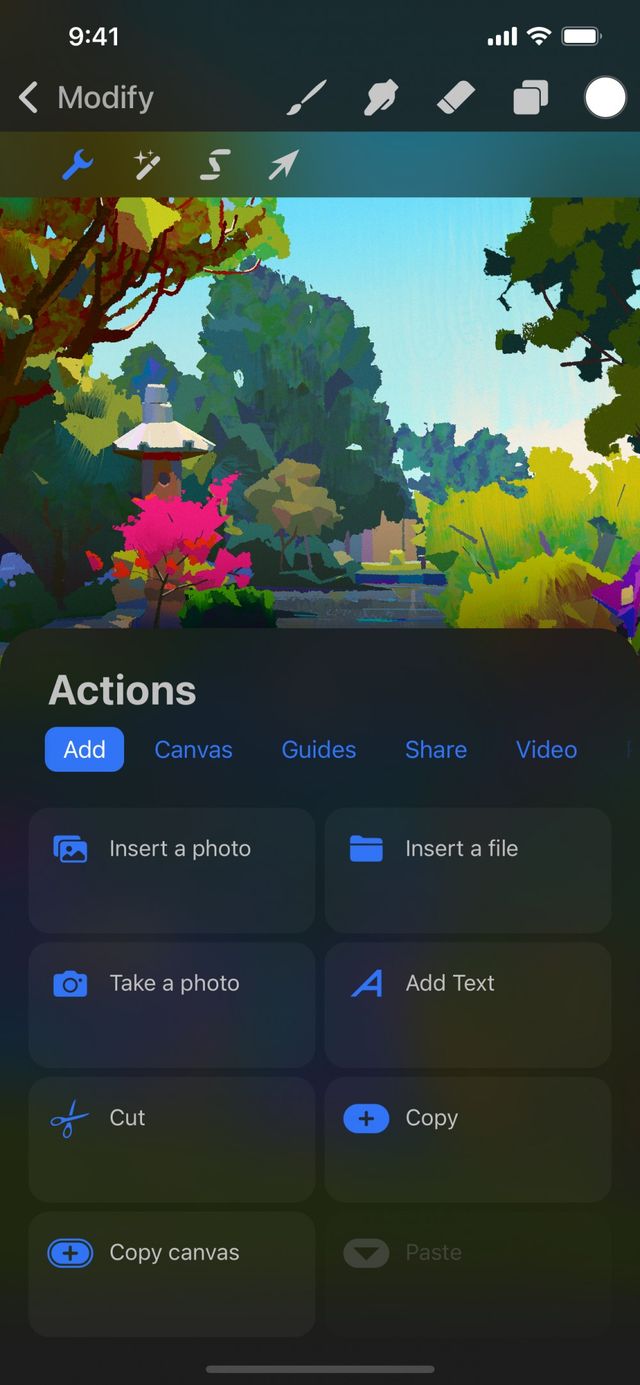Switch to the Canvas tab
Viewport: 640px width, 1385px height.
[193, 750]
